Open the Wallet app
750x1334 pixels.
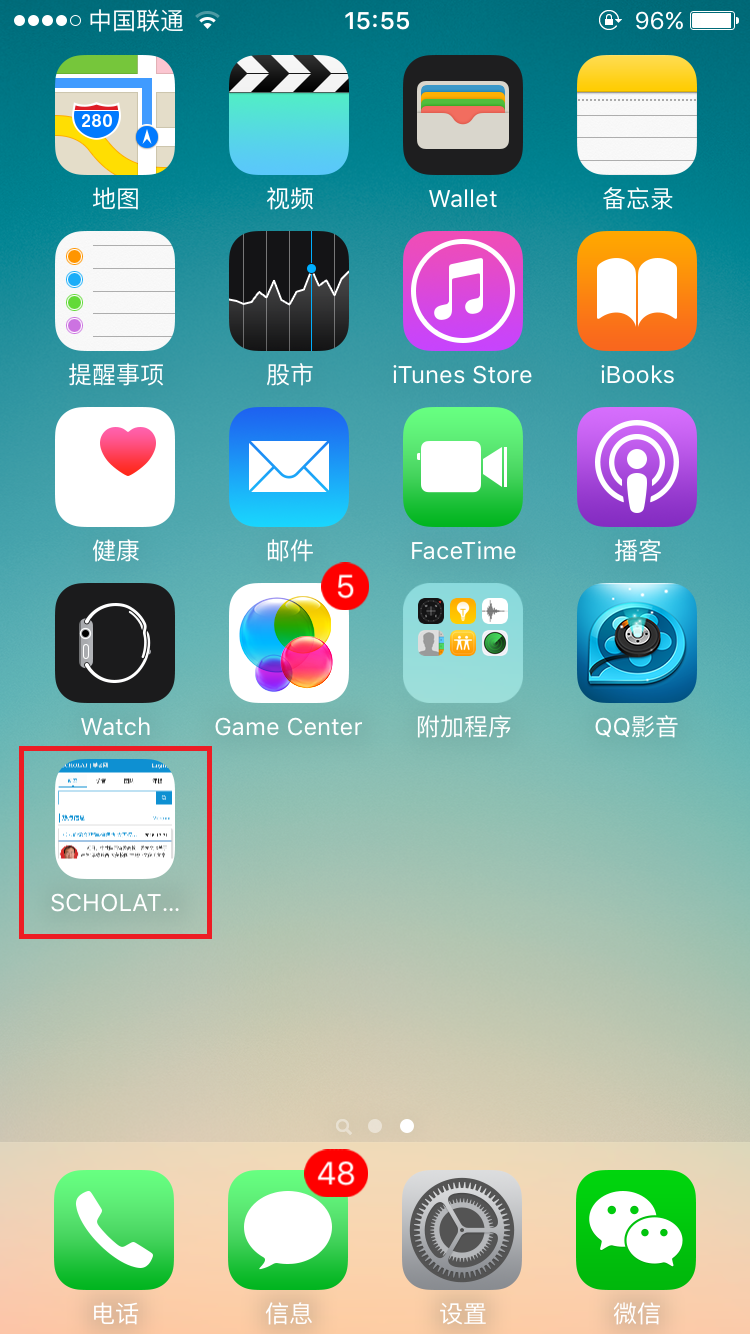[463, 115]
